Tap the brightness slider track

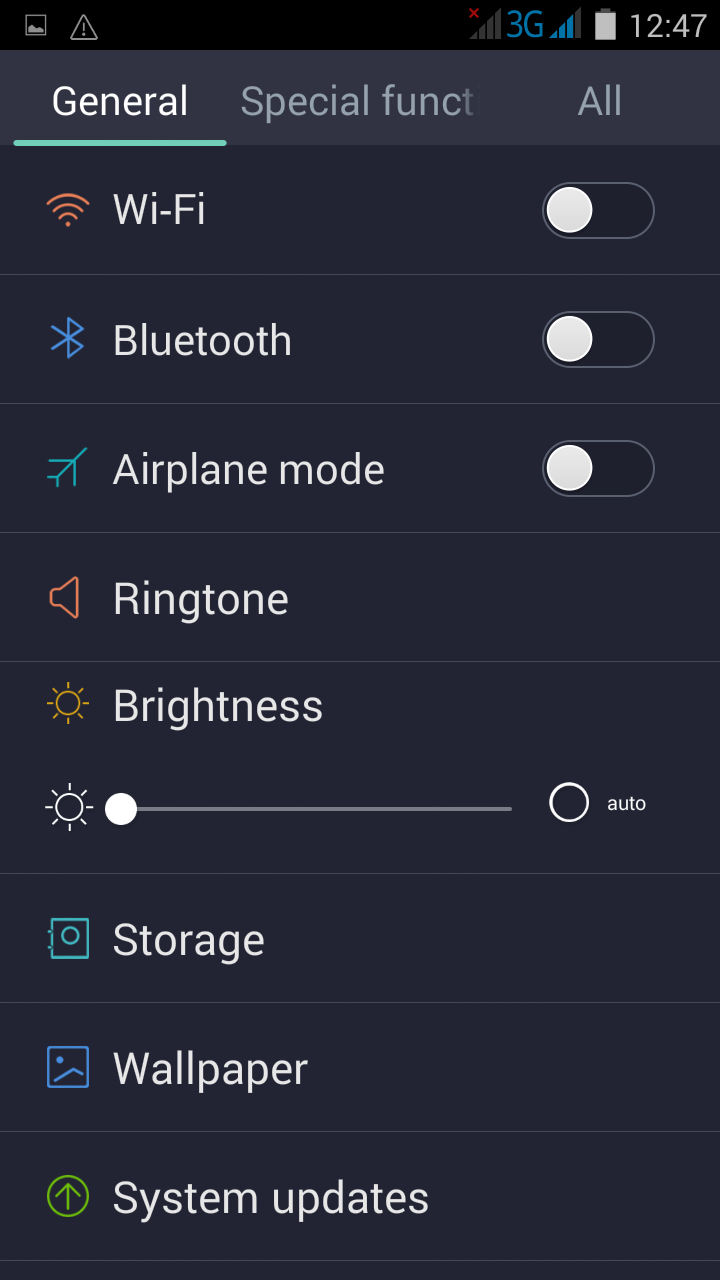(315, 808)
